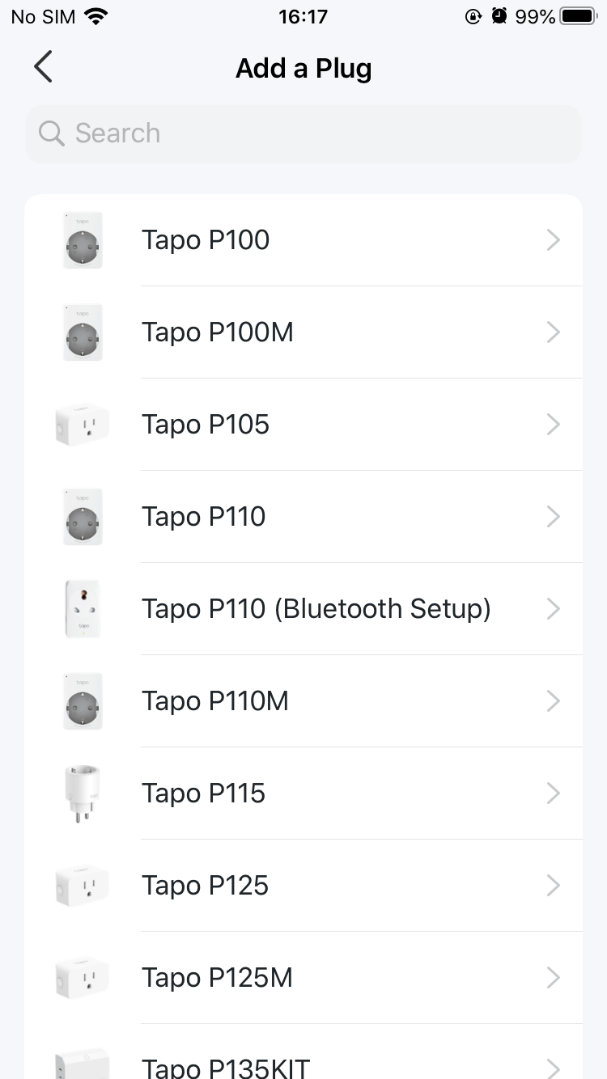Screen dimensions: 607x1079
Task: Tap the Tapo P125M row
Action: tap(304, 978)
